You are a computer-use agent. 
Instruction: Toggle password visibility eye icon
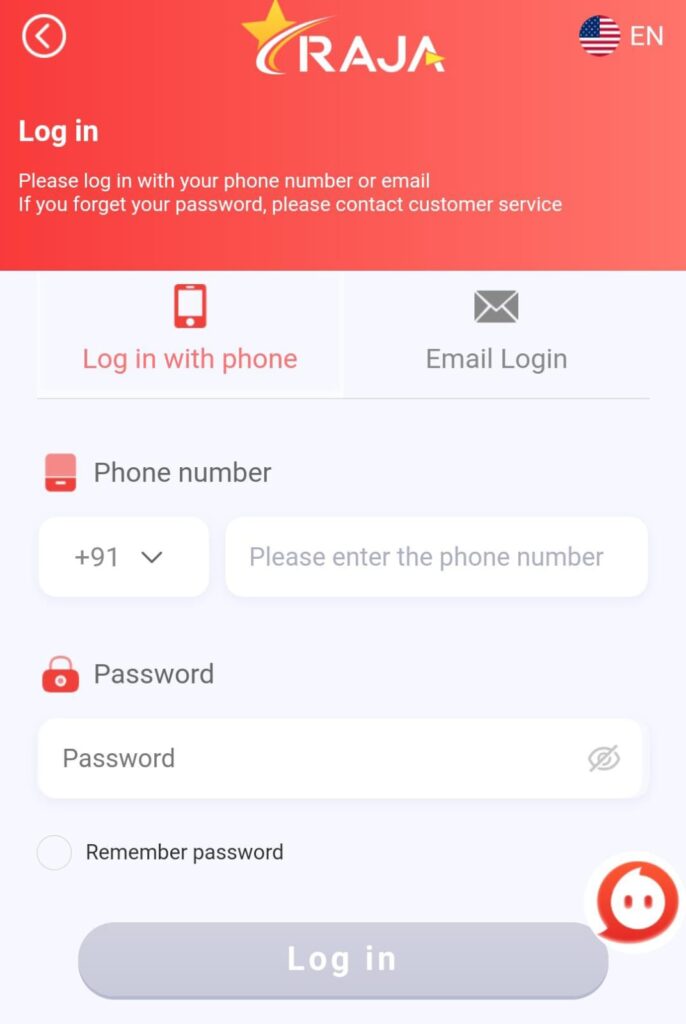pyautogui.click(x=604, y=759)
